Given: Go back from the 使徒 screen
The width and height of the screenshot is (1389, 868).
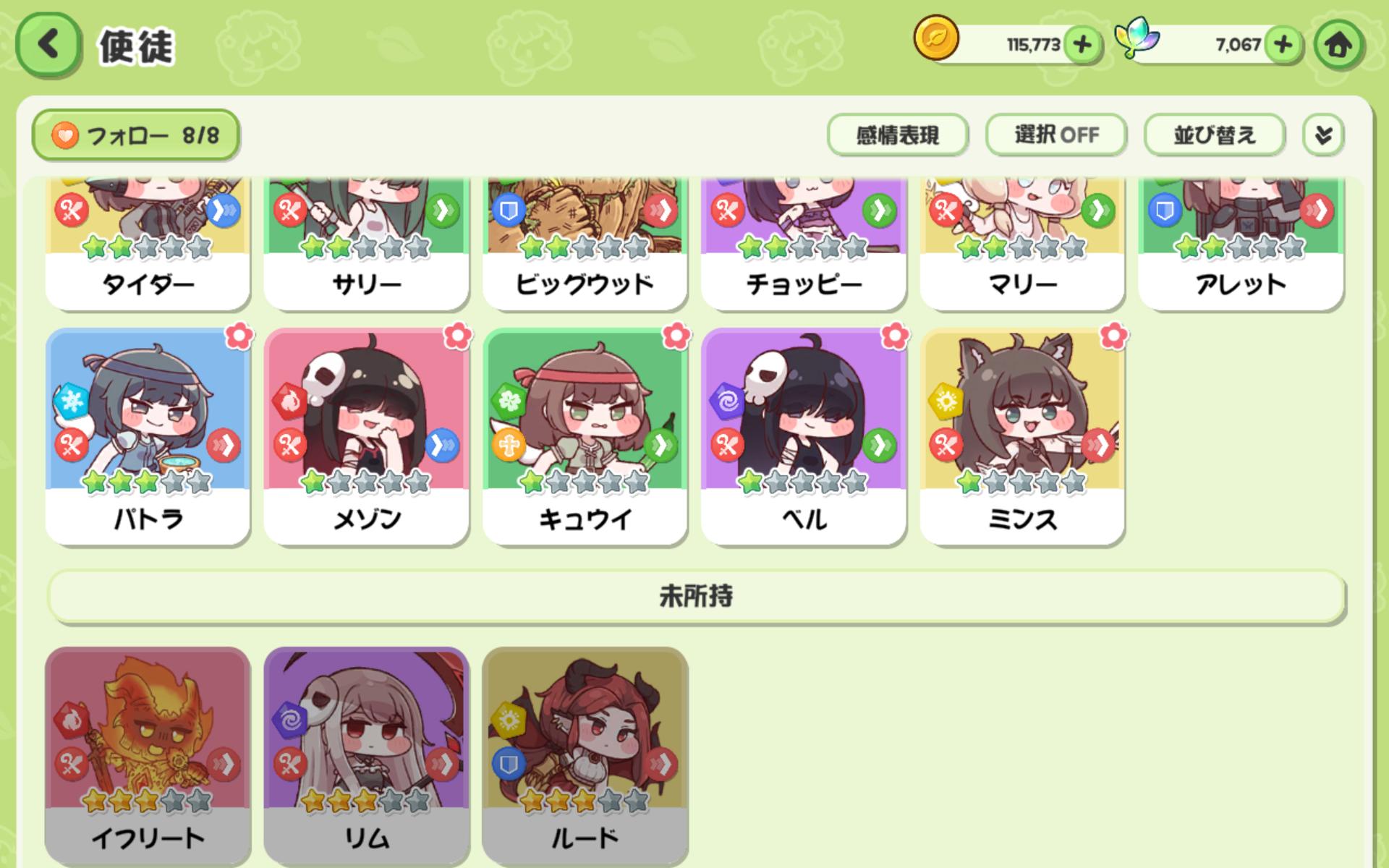Looking at the screenshot, I should (x=48, y=45).
